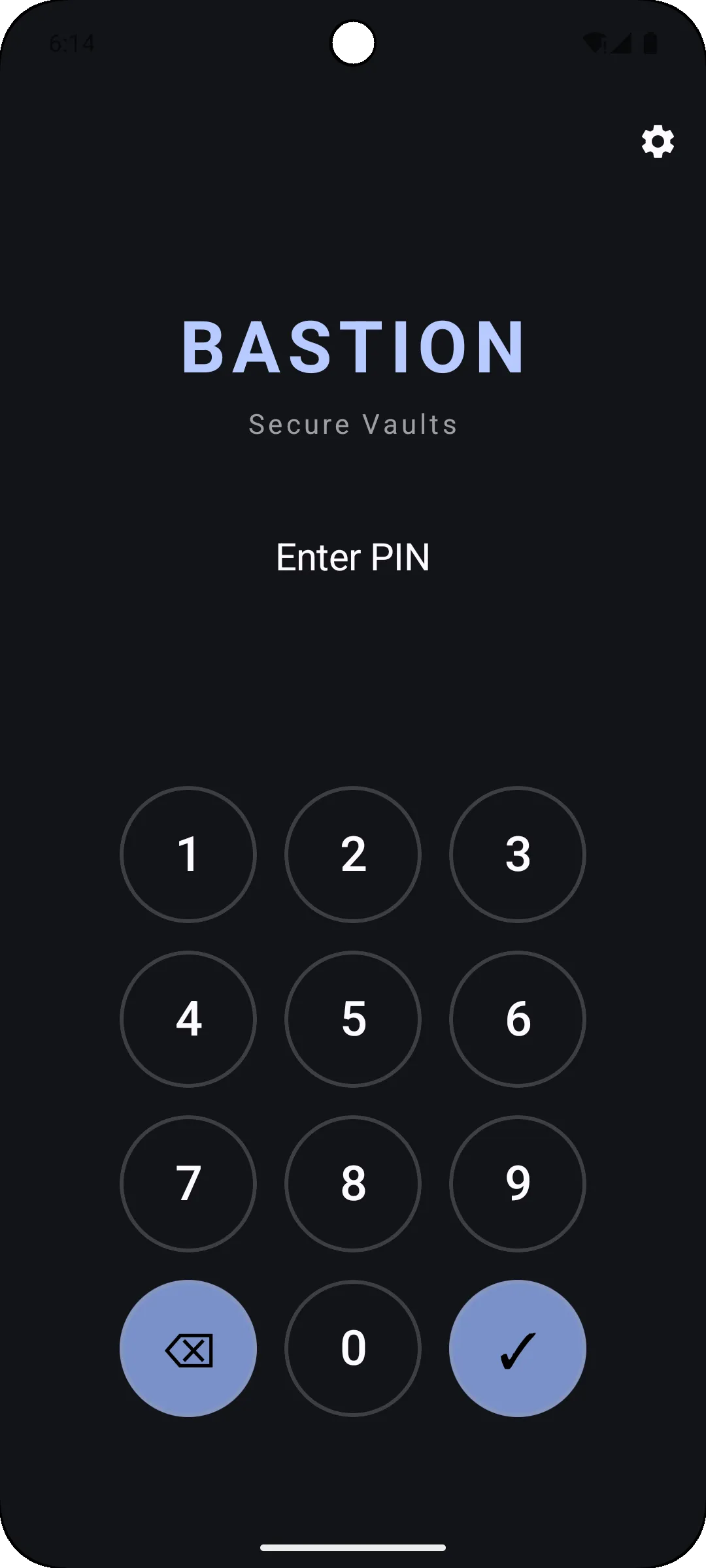Delete the last PIN digit with backspace
The width and height of the screenshot is (706, 1568).
(x=188, y=1348)
